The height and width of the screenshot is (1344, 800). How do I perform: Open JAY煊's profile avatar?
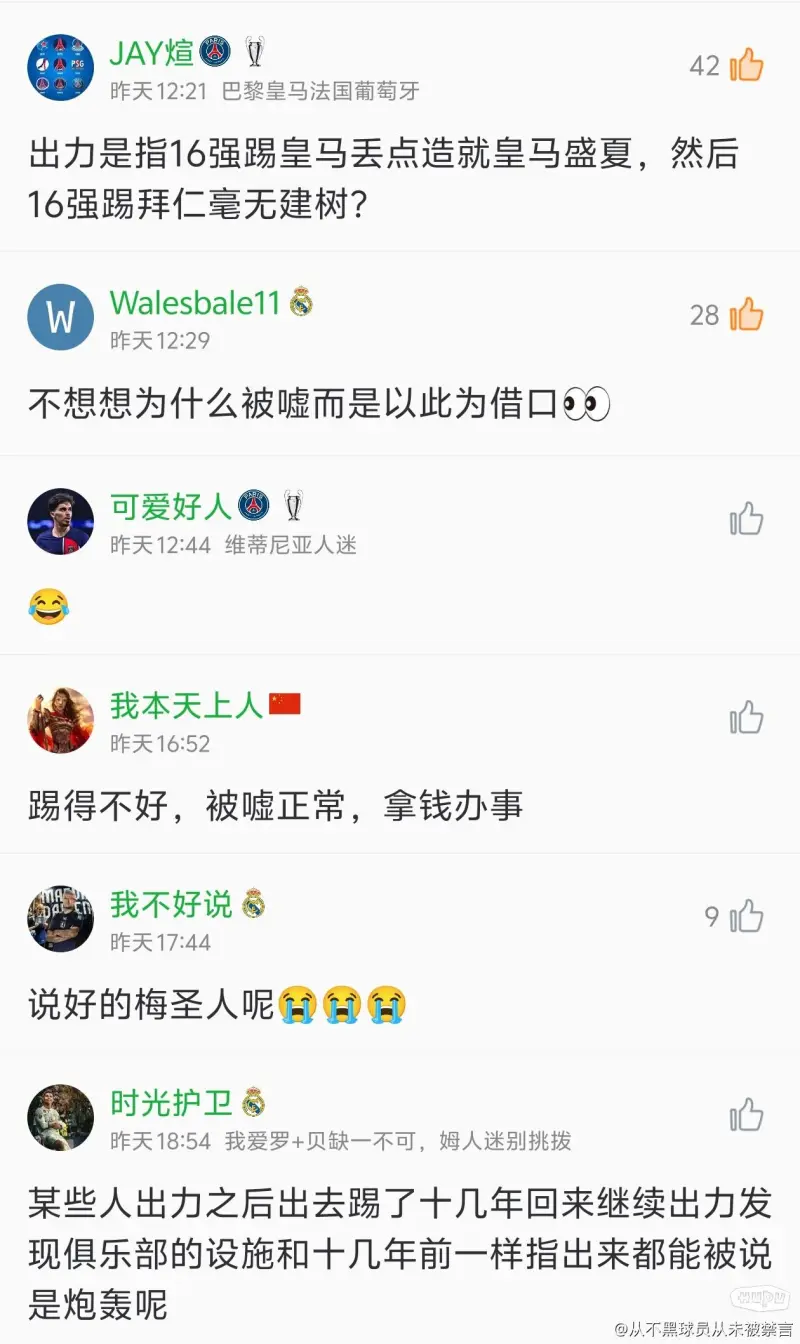click(60, 67)
